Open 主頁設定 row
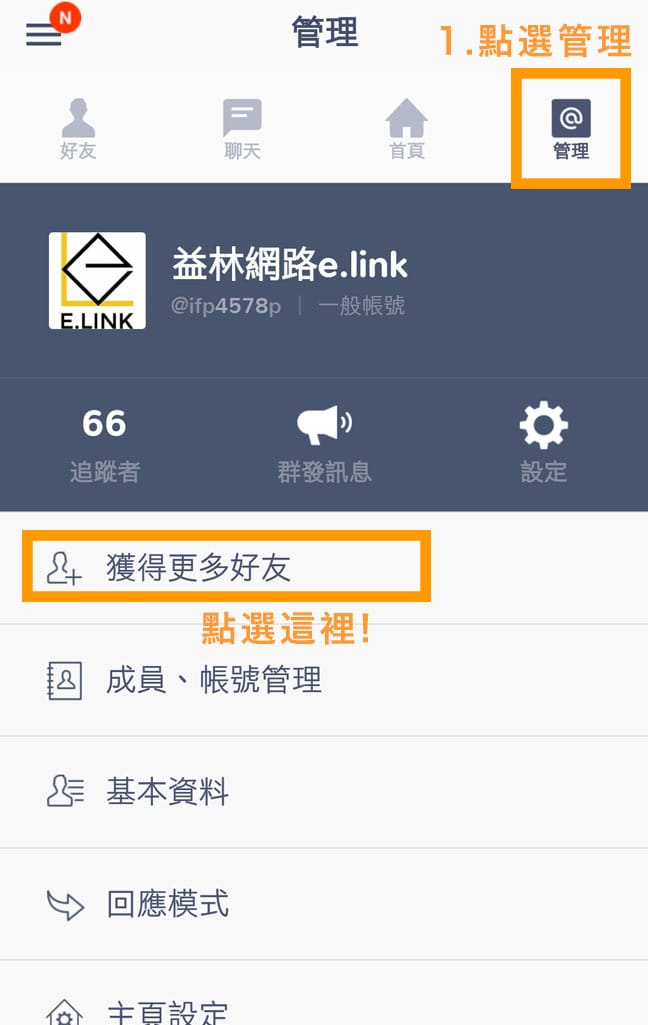 tap(167, 1010)
